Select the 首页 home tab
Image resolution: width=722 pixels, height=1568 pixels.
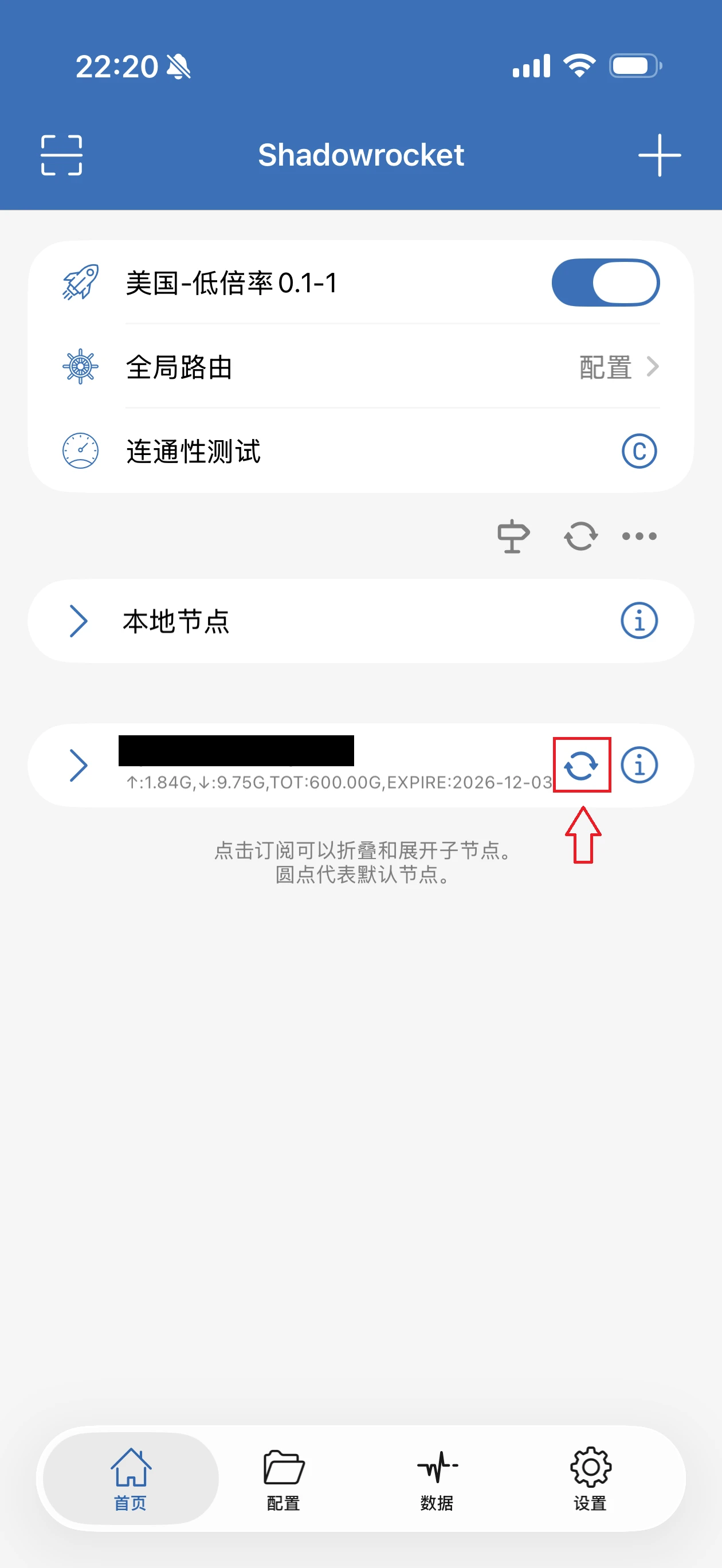click(131, 1478)
